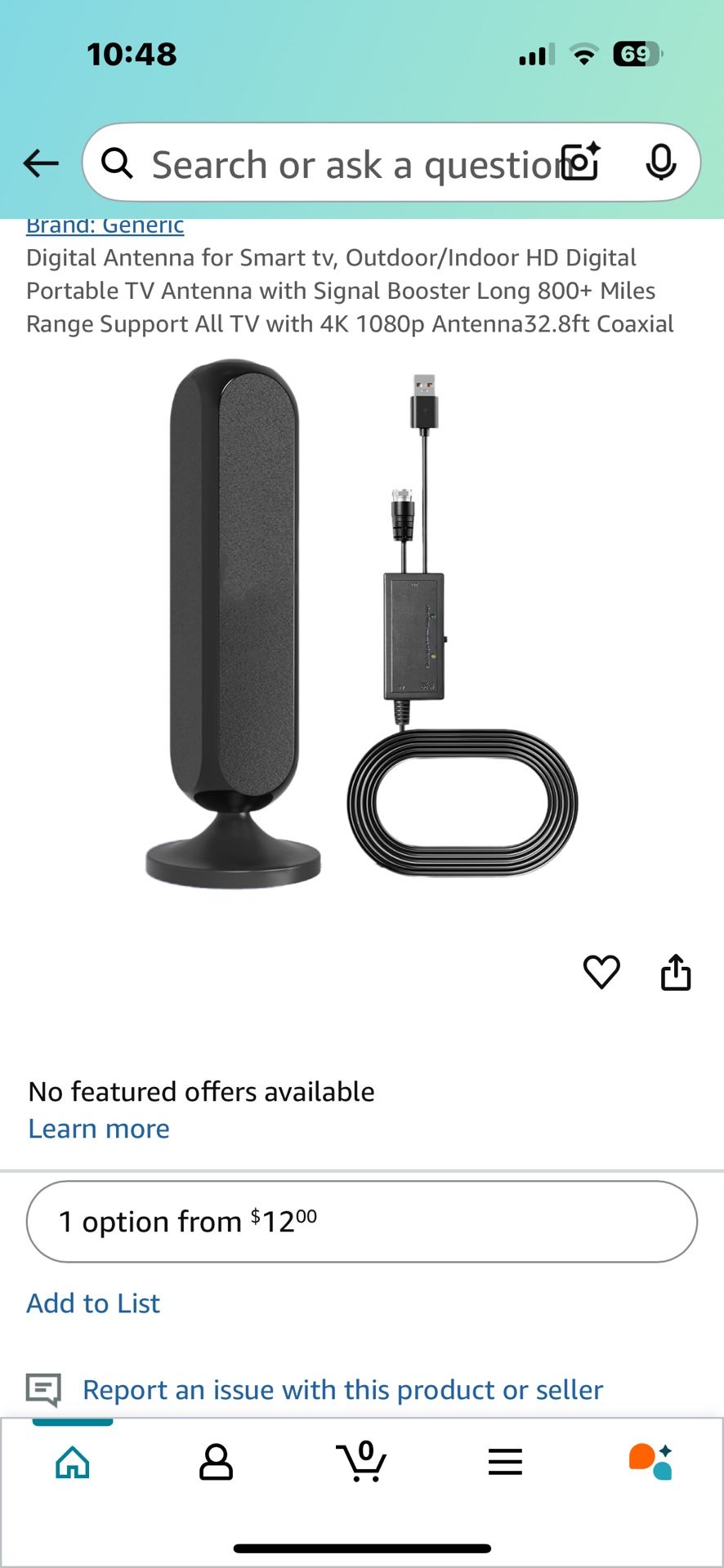Image resolution: width=724 pixels, height=1568 pixels.
Task: Report an issue with this product or seller
Action: pyautogui.click(x=342, y=1390)
